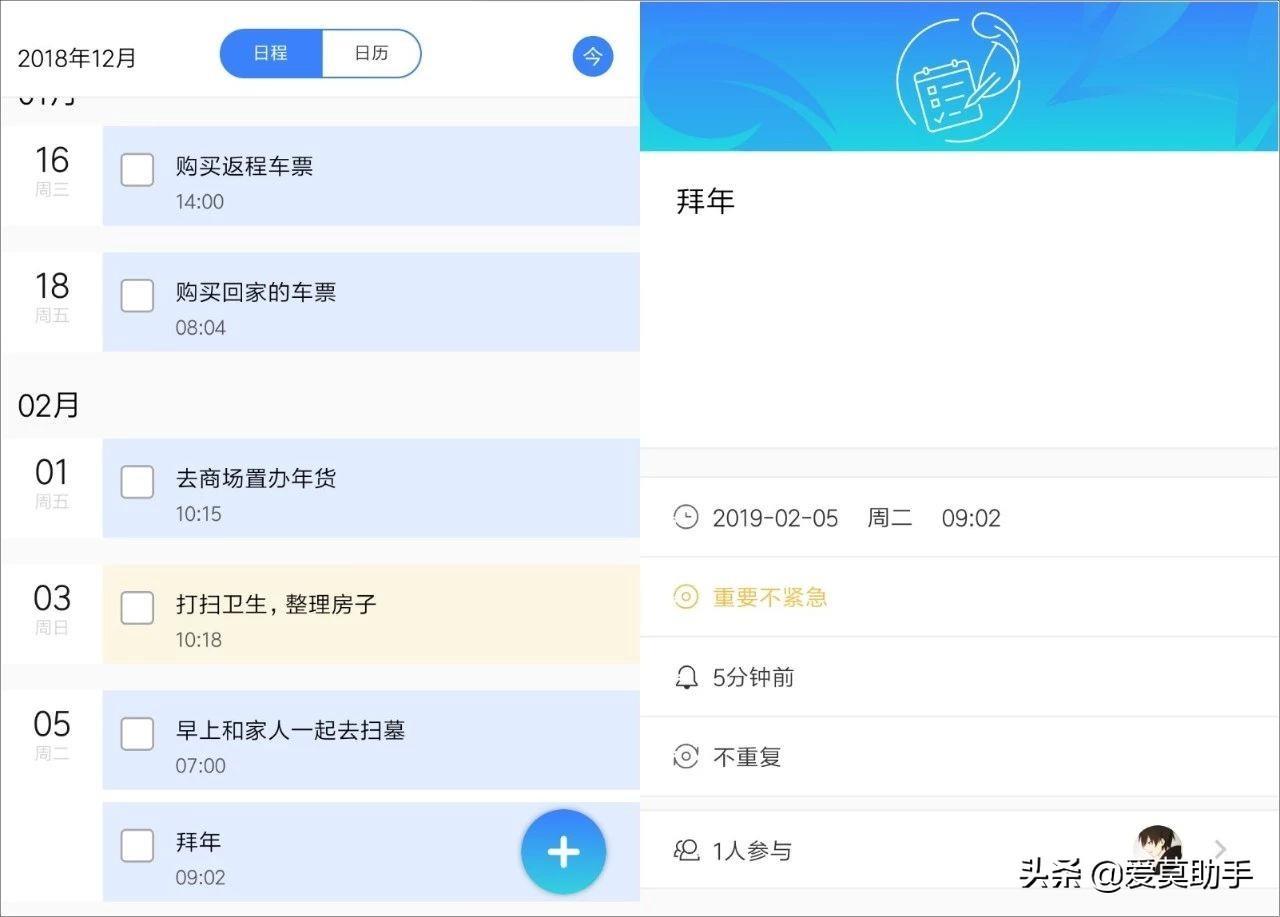1280x917 pixels.
Task: Mark 购买回家的车票 as done
Action: pyautogui.click(x=137, y=296)
